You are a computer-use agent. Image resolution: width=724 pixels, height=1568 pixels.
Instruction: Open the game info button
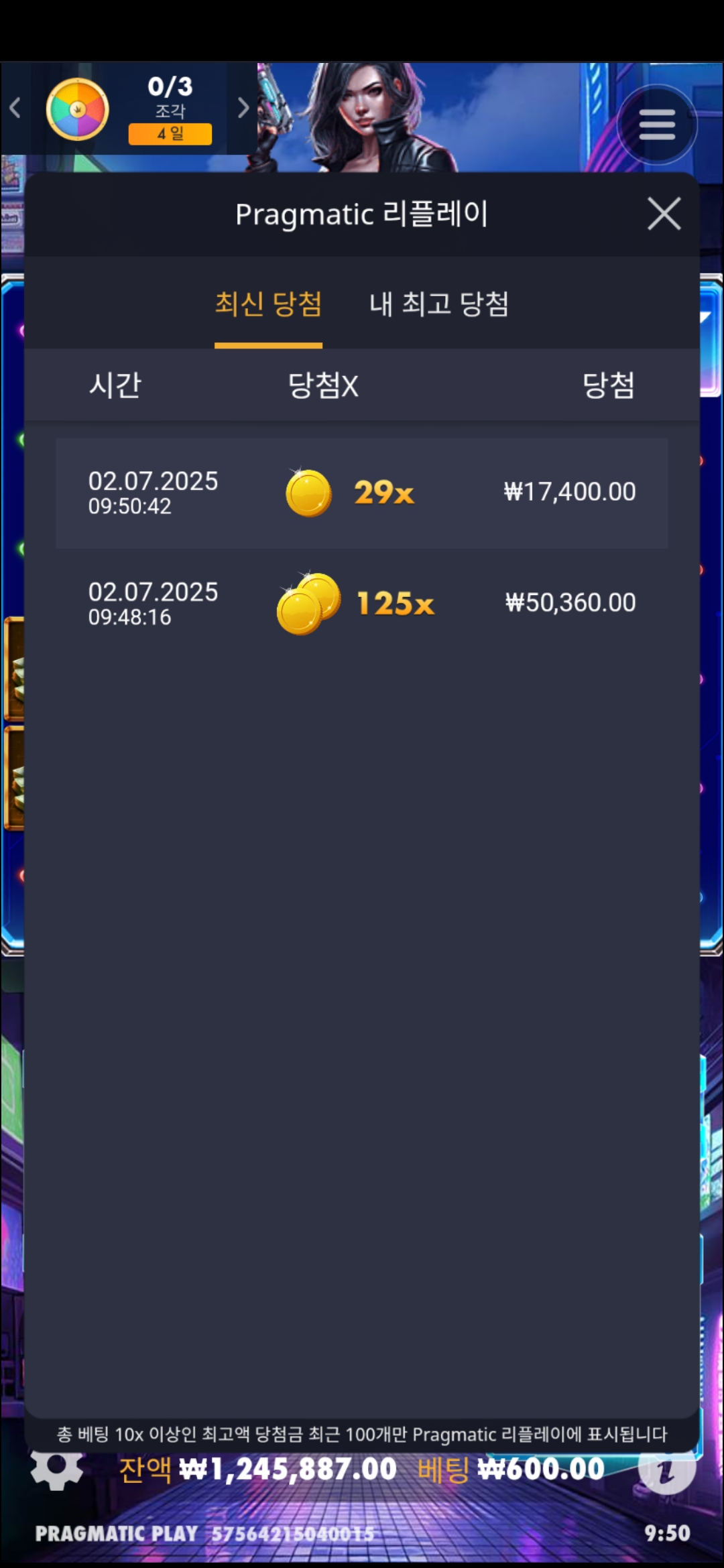pyautogui.click(x=666, y=1469)
